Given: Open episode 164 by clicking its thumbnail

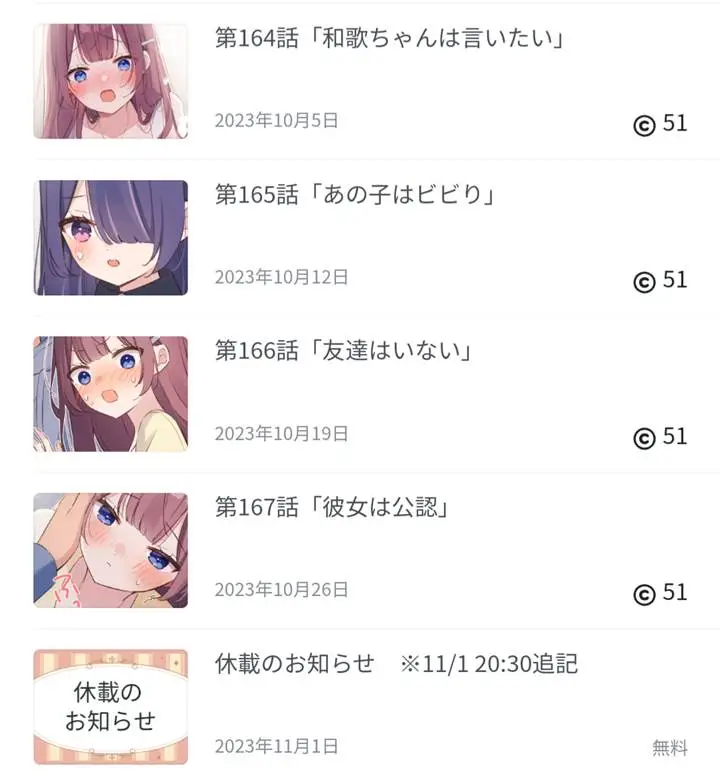Looking at the screenshot, I should 110,81.
